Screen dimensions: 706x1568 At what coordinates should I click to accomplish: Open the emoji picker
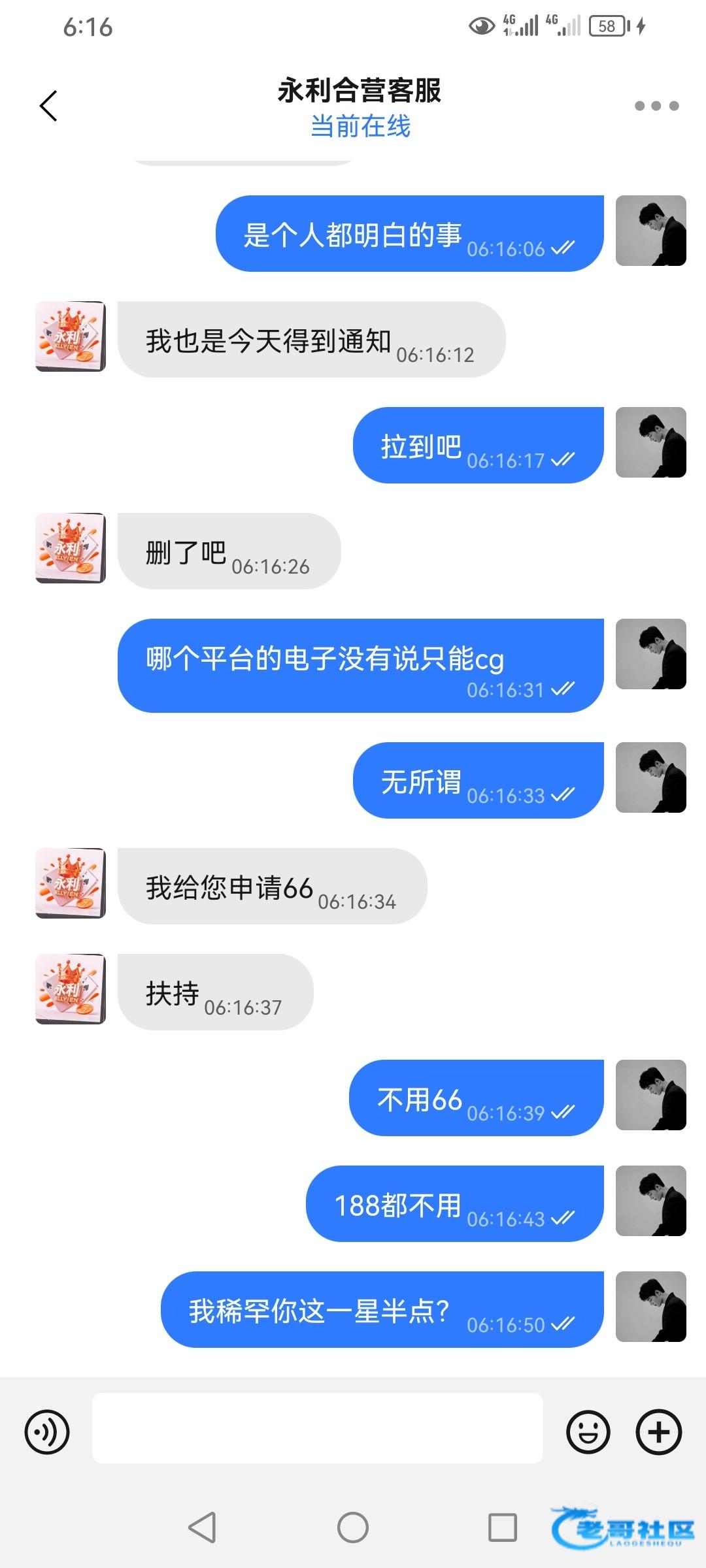[588, 1432]
